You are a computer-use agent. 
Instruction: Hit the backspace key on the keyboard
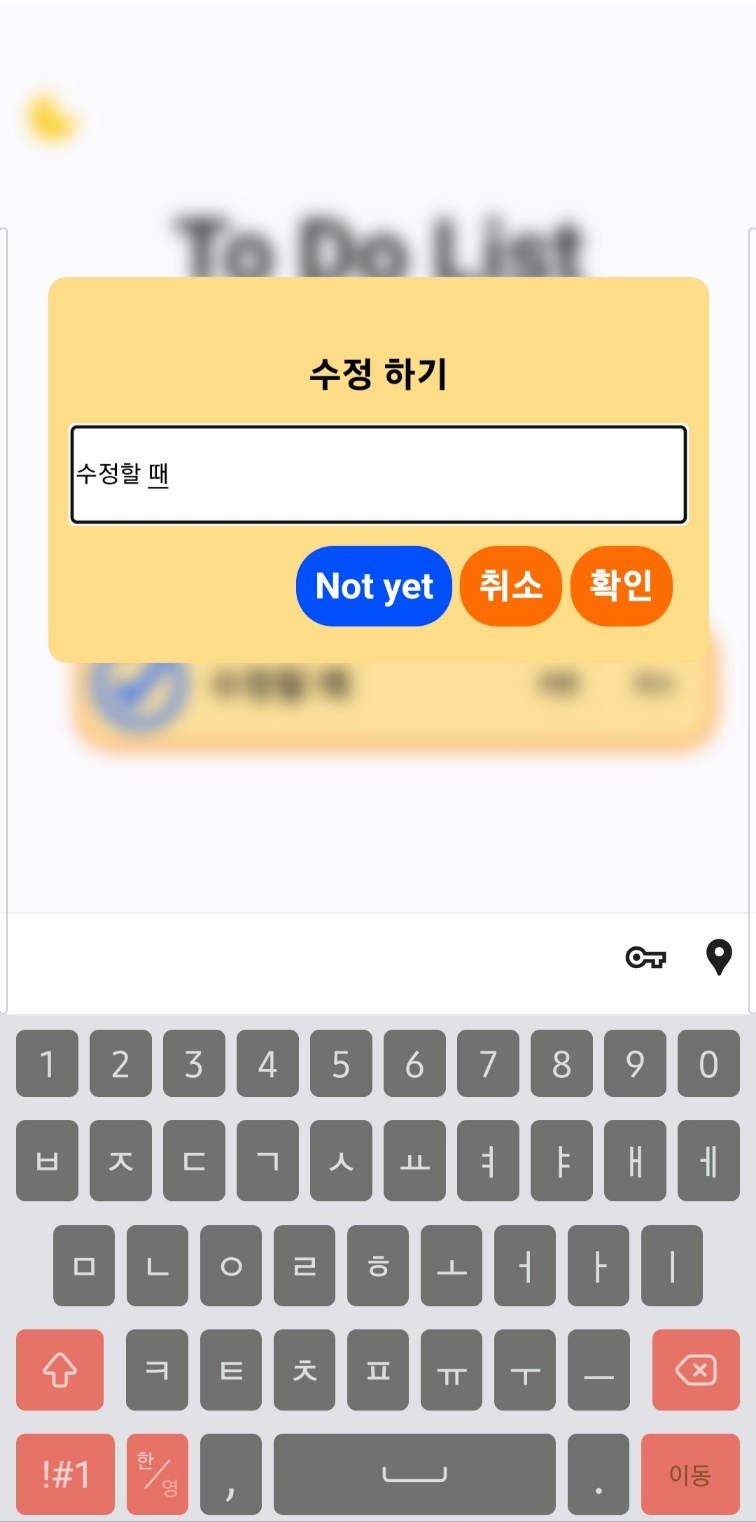click(x=695, y=1370)
